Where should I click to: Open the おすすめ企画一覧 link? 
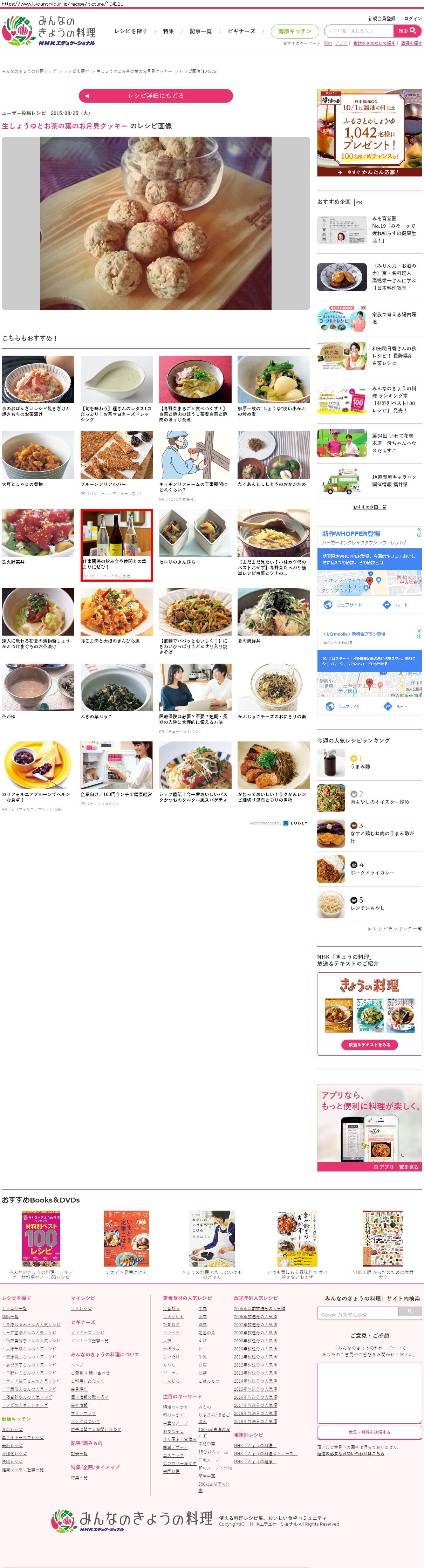click(x=369, y=508)
